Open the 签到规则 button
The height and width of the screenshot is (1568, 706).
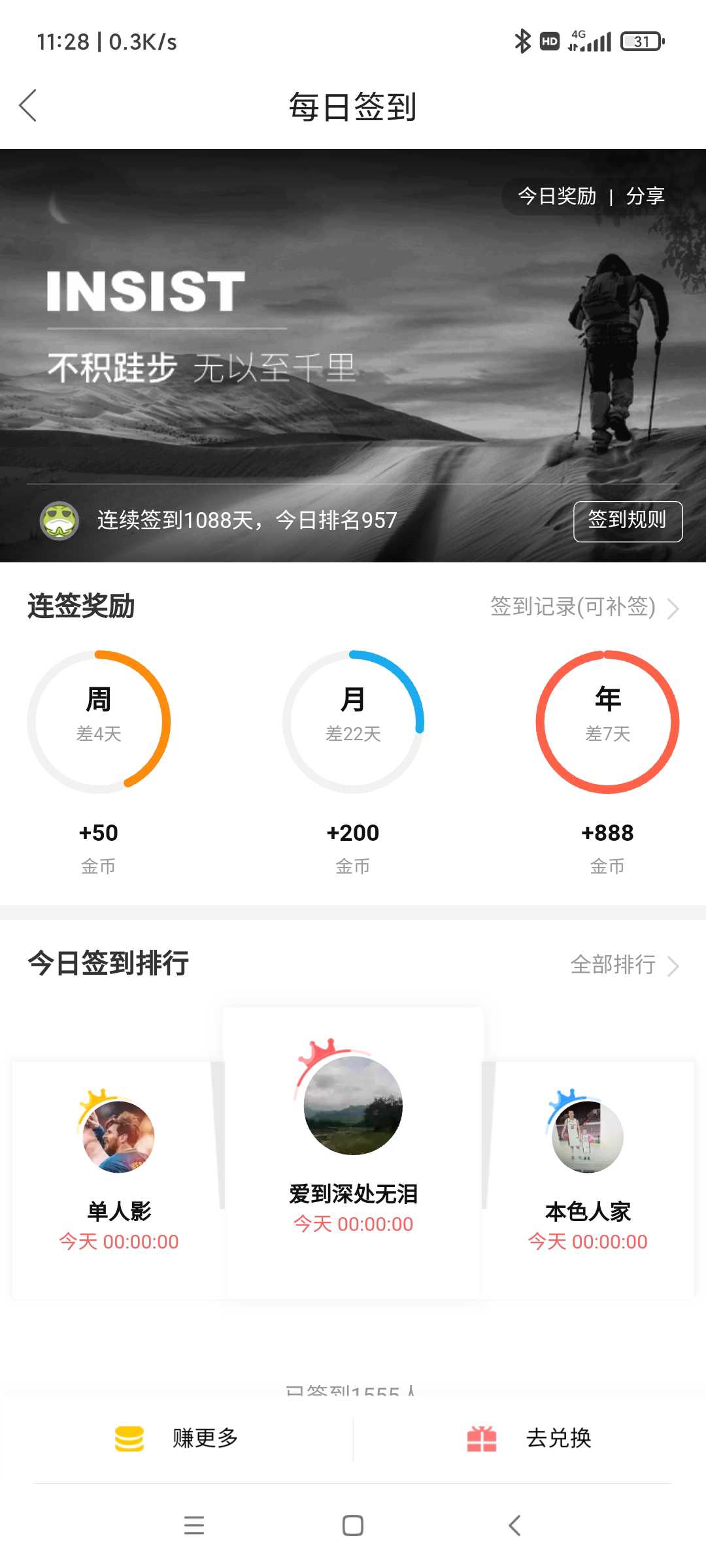(x=628, y=521)
